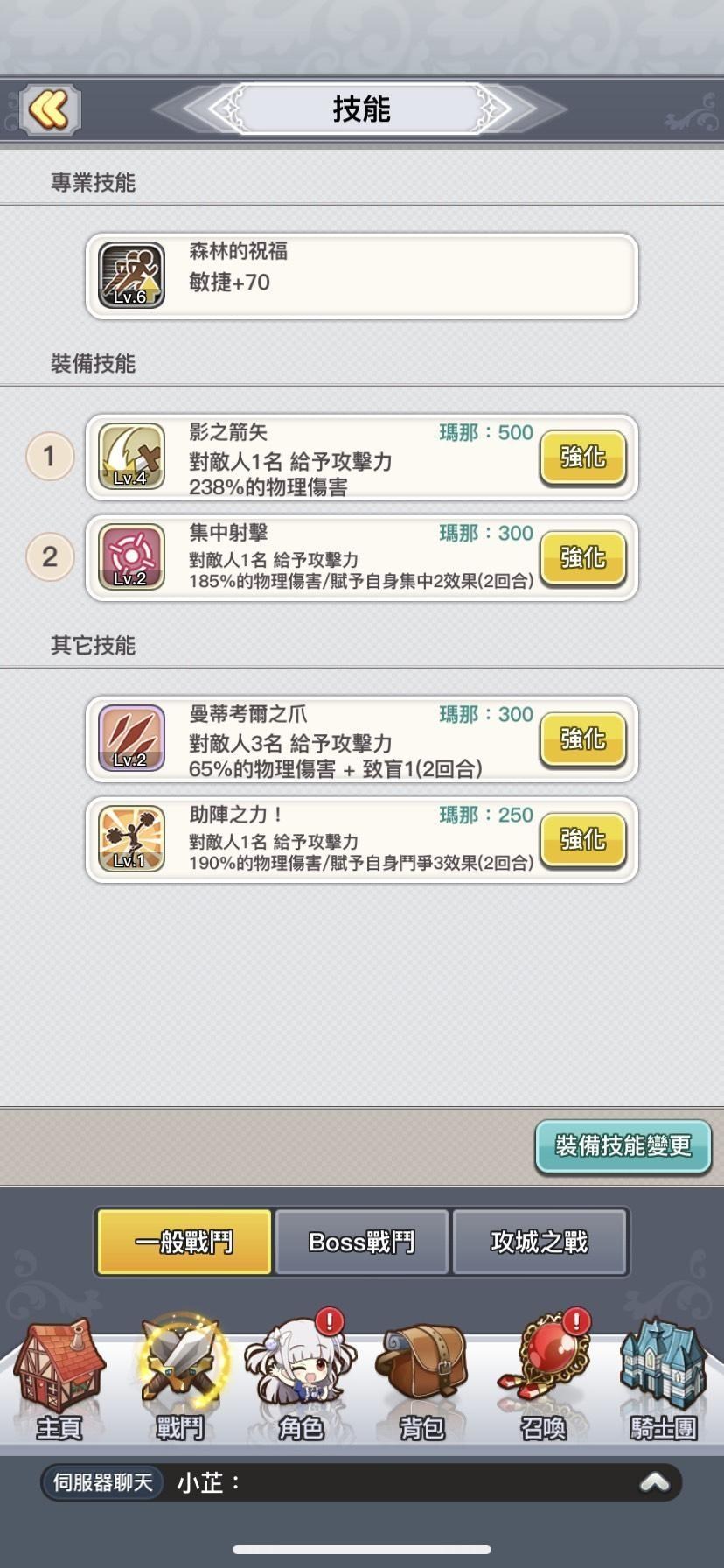Viewport: 724px width, 1568px height.
Task: Upgrade 影之箭矢 with 強化 button
Action: tap(582, 457)
